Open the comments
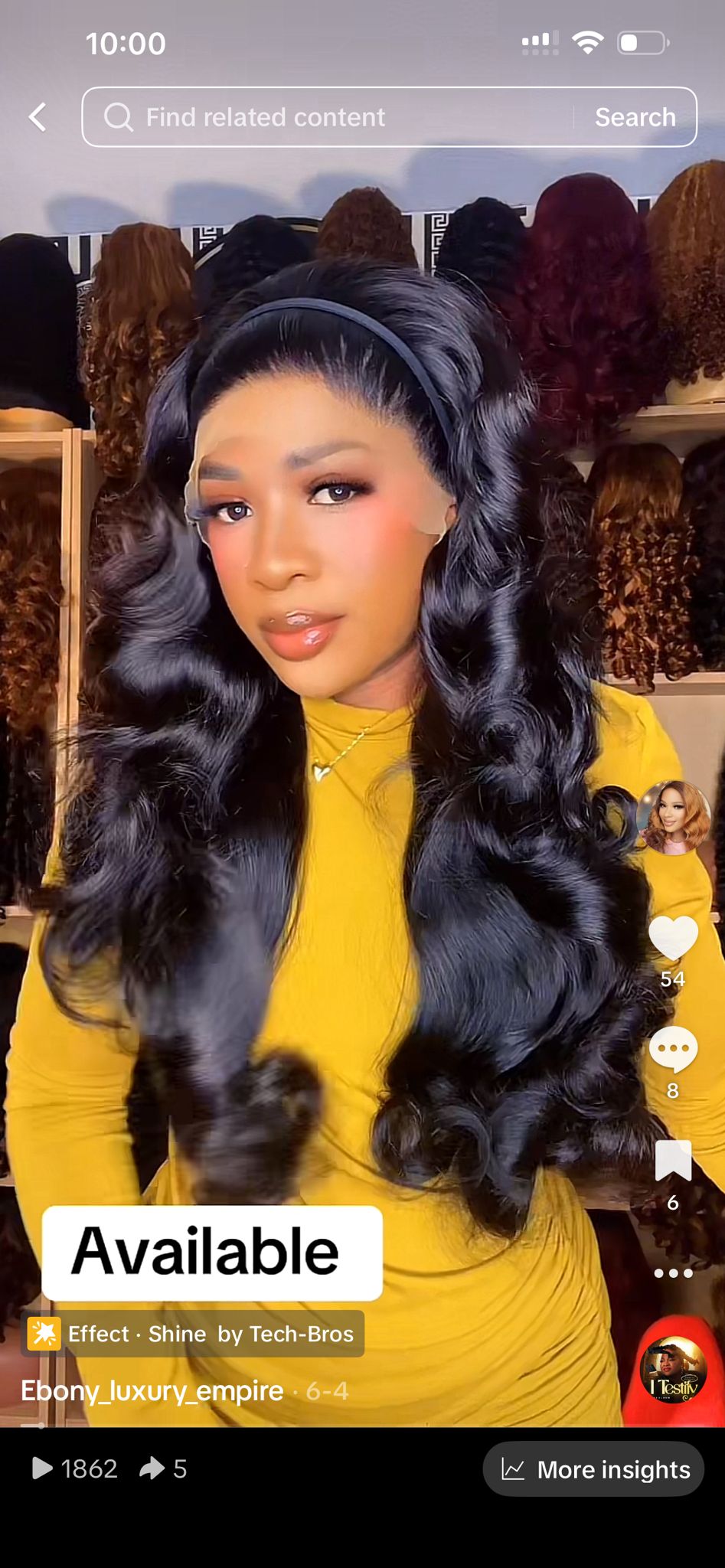725x1568 pixels. (673, 1050)
